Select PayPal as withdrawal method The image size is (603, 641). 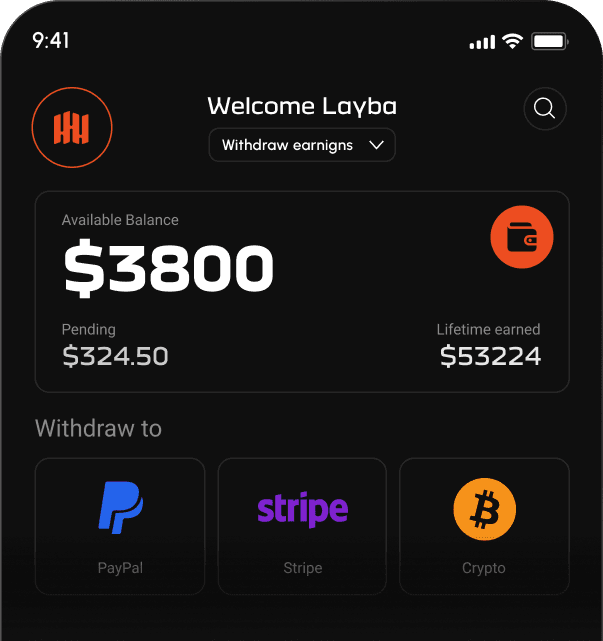(x=120, y=526)
